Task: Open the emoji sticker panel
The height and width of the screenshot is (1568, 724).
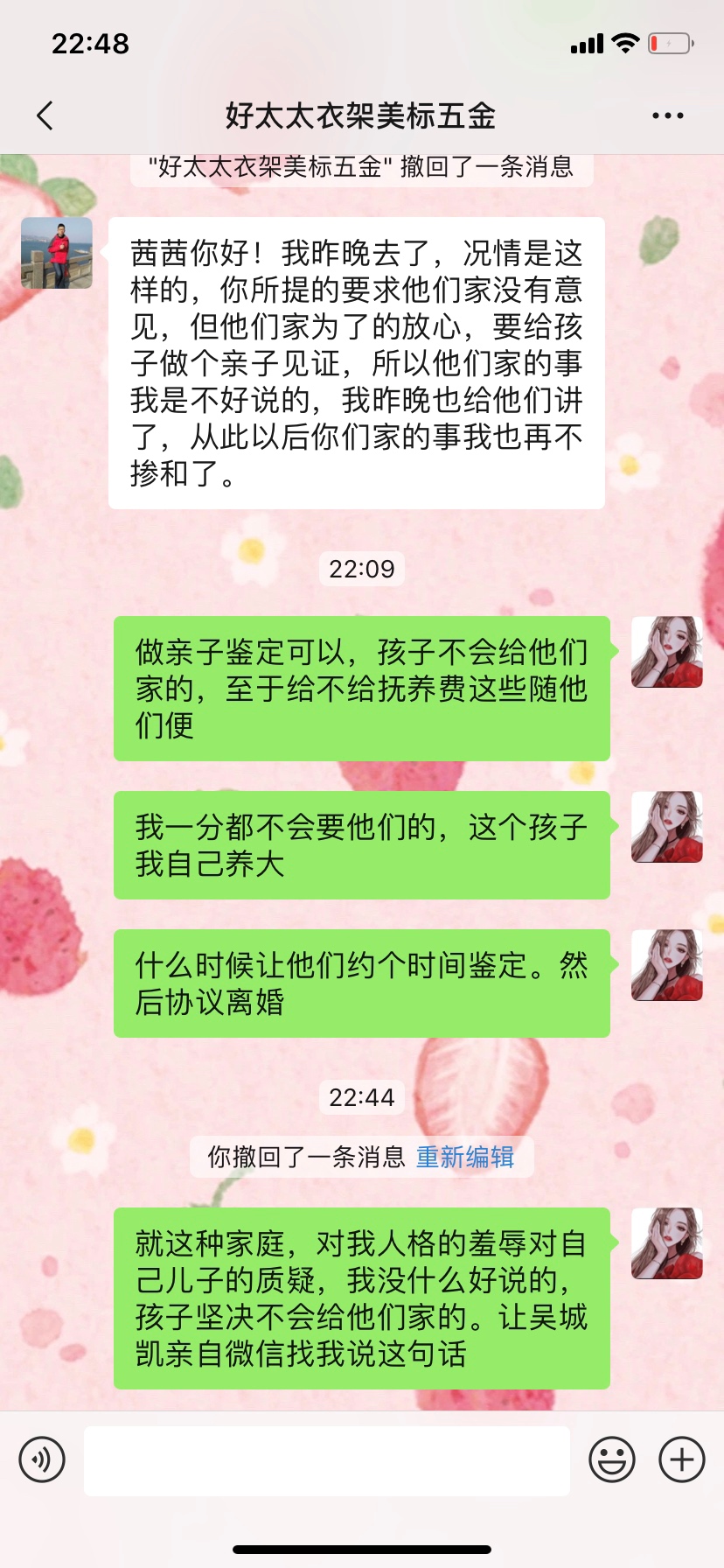Action: 611,1459
